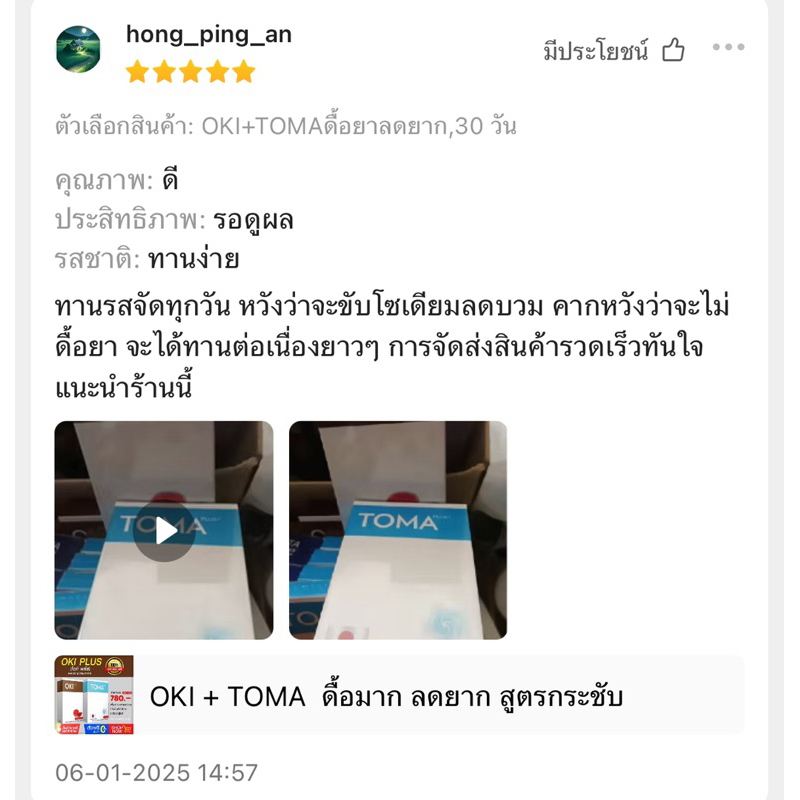Mark hong_ping_an's review as helpful

(673, 50)
